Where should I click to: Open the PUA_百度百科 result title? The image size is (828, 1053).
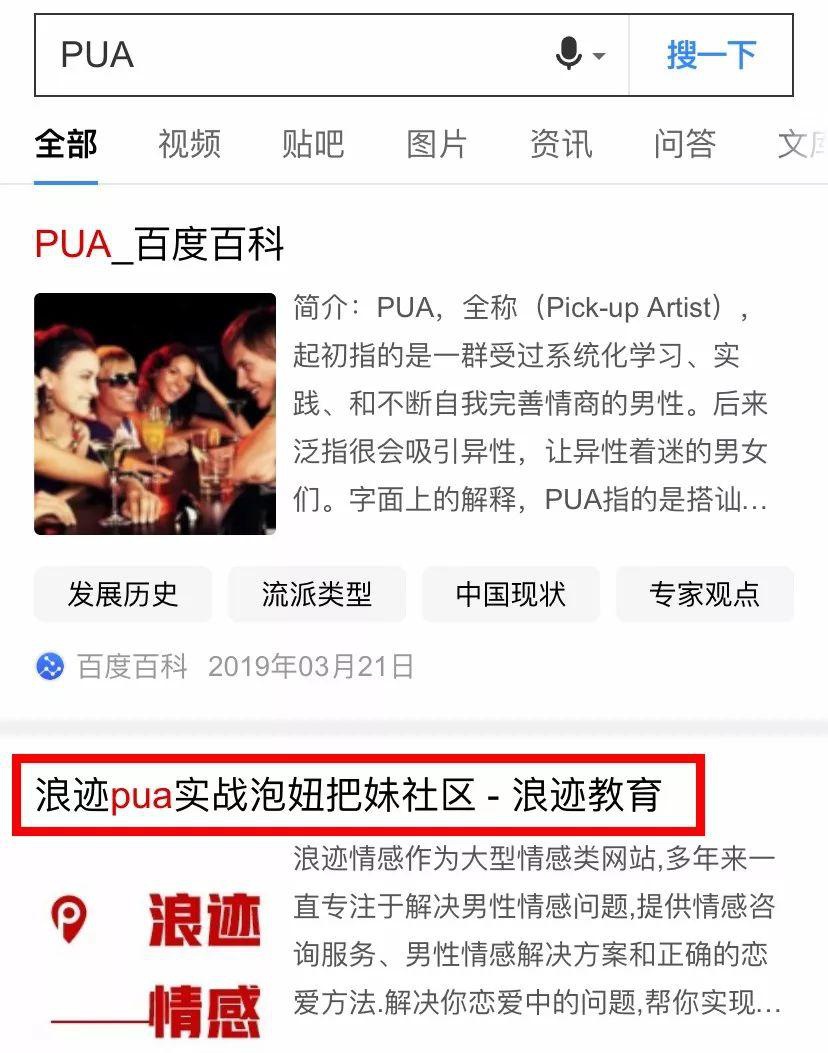160,244
